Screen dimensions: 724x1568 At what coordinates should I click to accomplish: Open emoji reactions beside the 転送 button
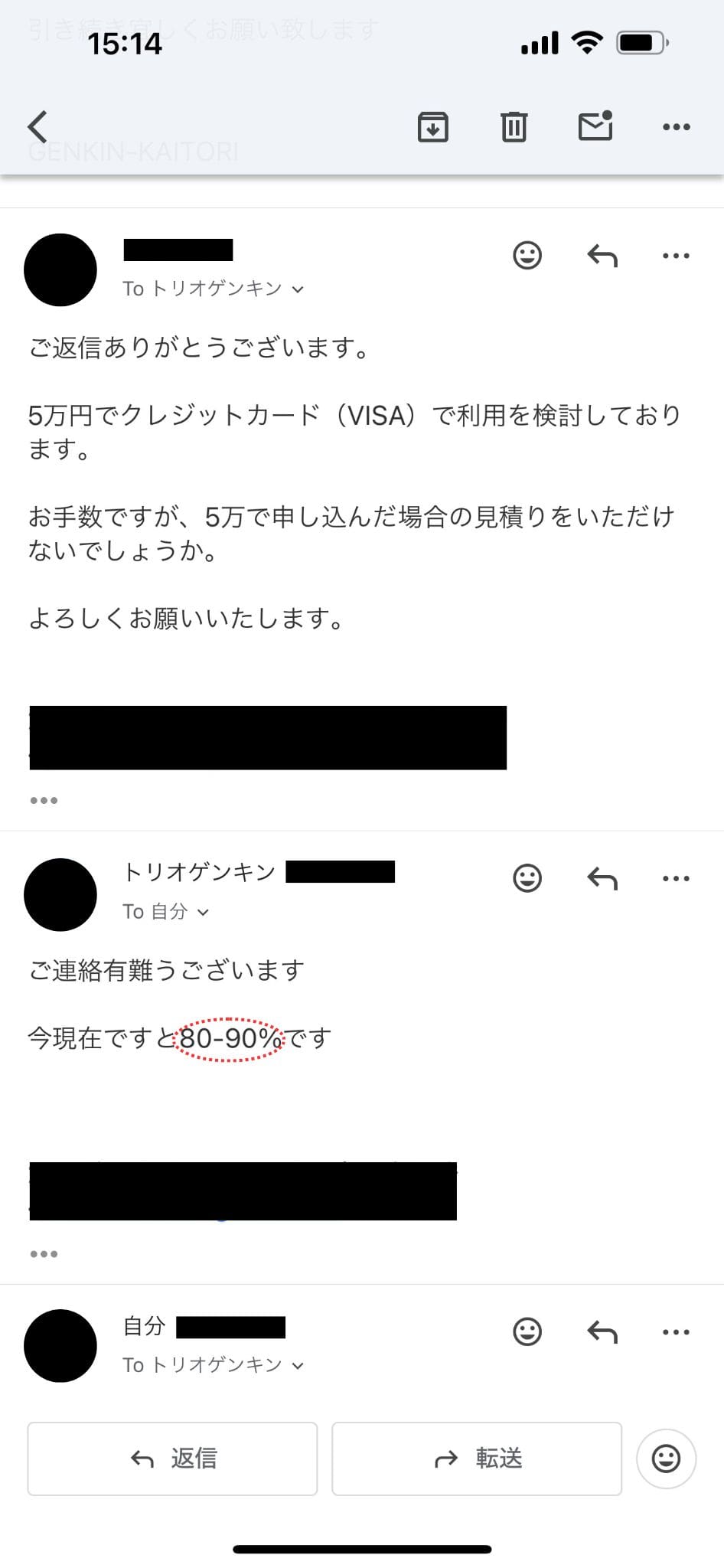(x=666, y=1459)
